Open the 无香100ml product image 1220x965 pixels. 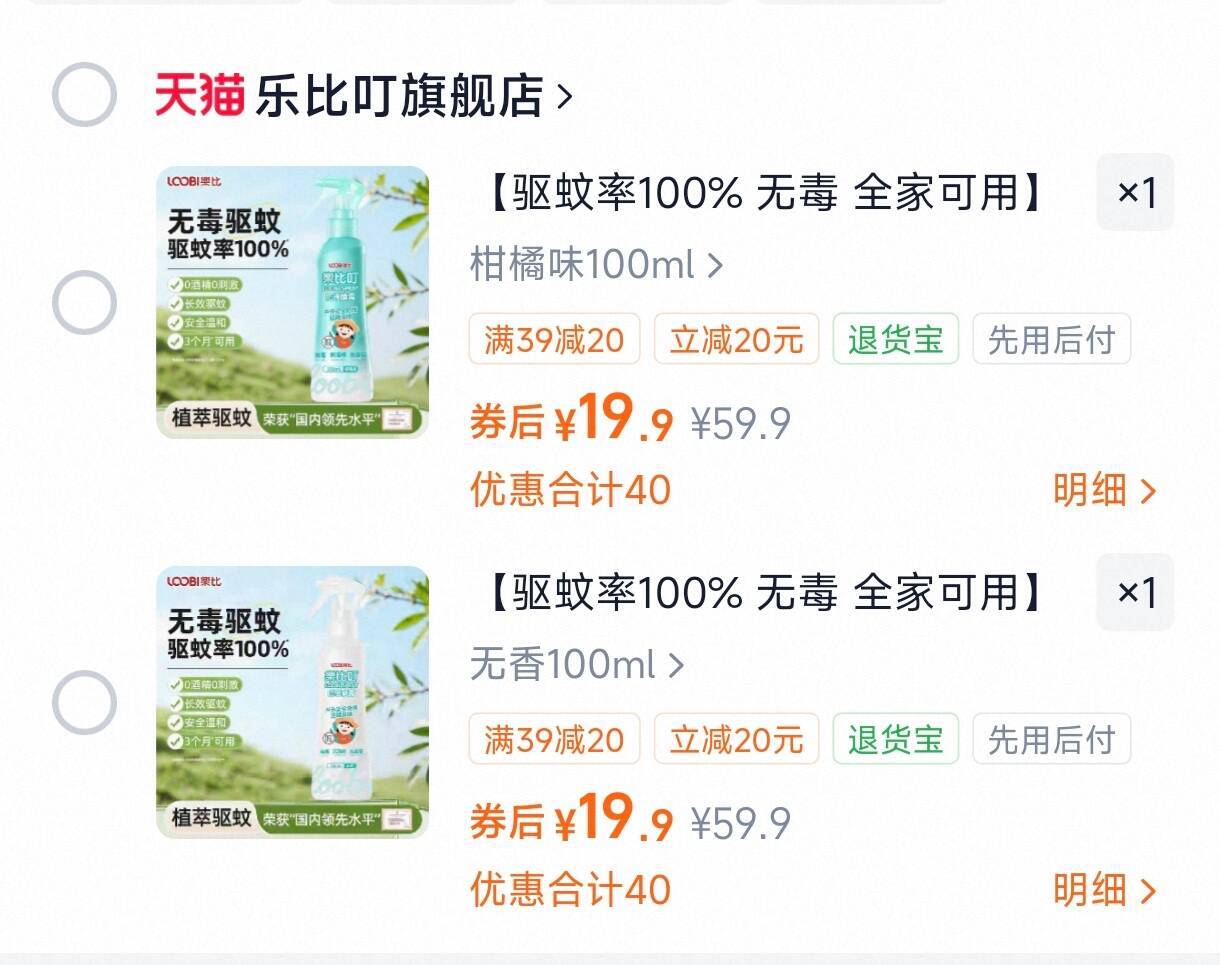(x=293, y=702)
